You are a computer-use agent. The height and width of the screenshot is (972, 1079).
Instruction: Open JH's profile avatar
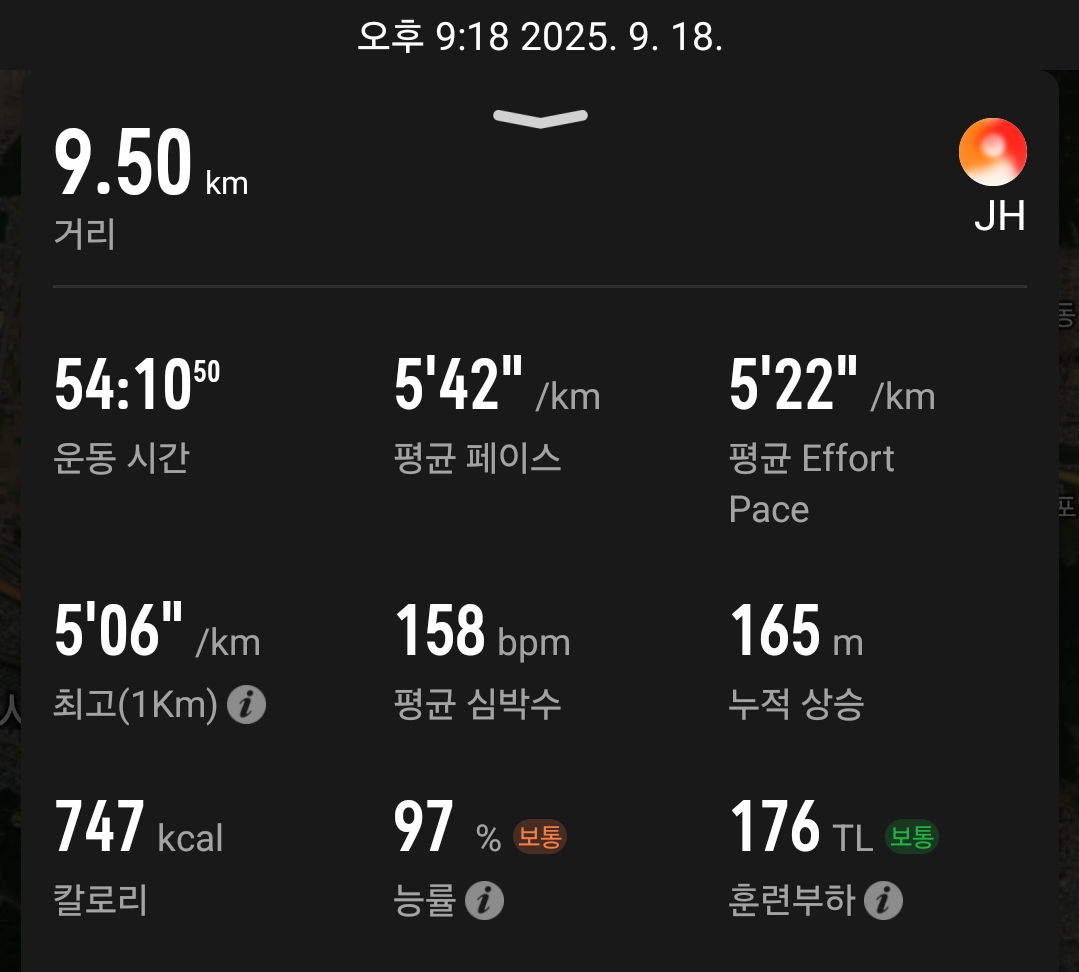(992, 153)
